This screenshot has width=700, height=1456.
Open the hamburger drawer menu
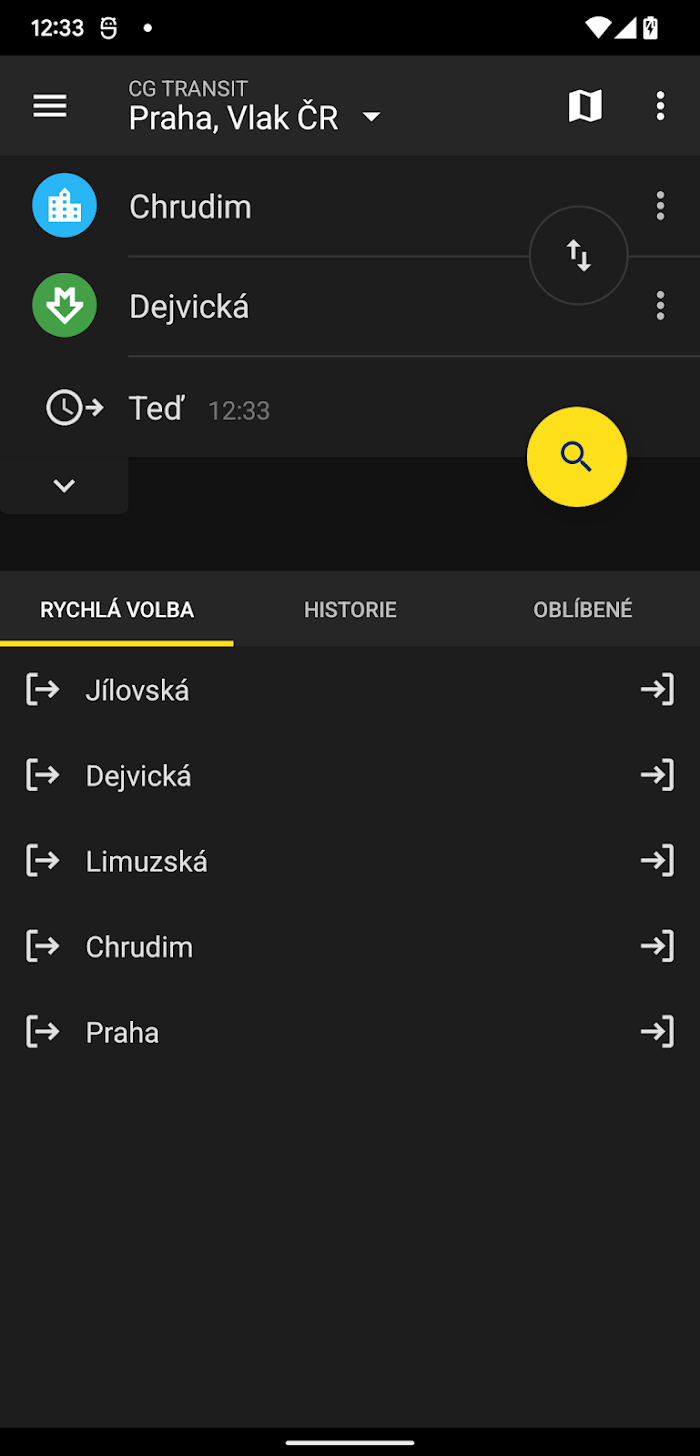[x=50, y=105]
